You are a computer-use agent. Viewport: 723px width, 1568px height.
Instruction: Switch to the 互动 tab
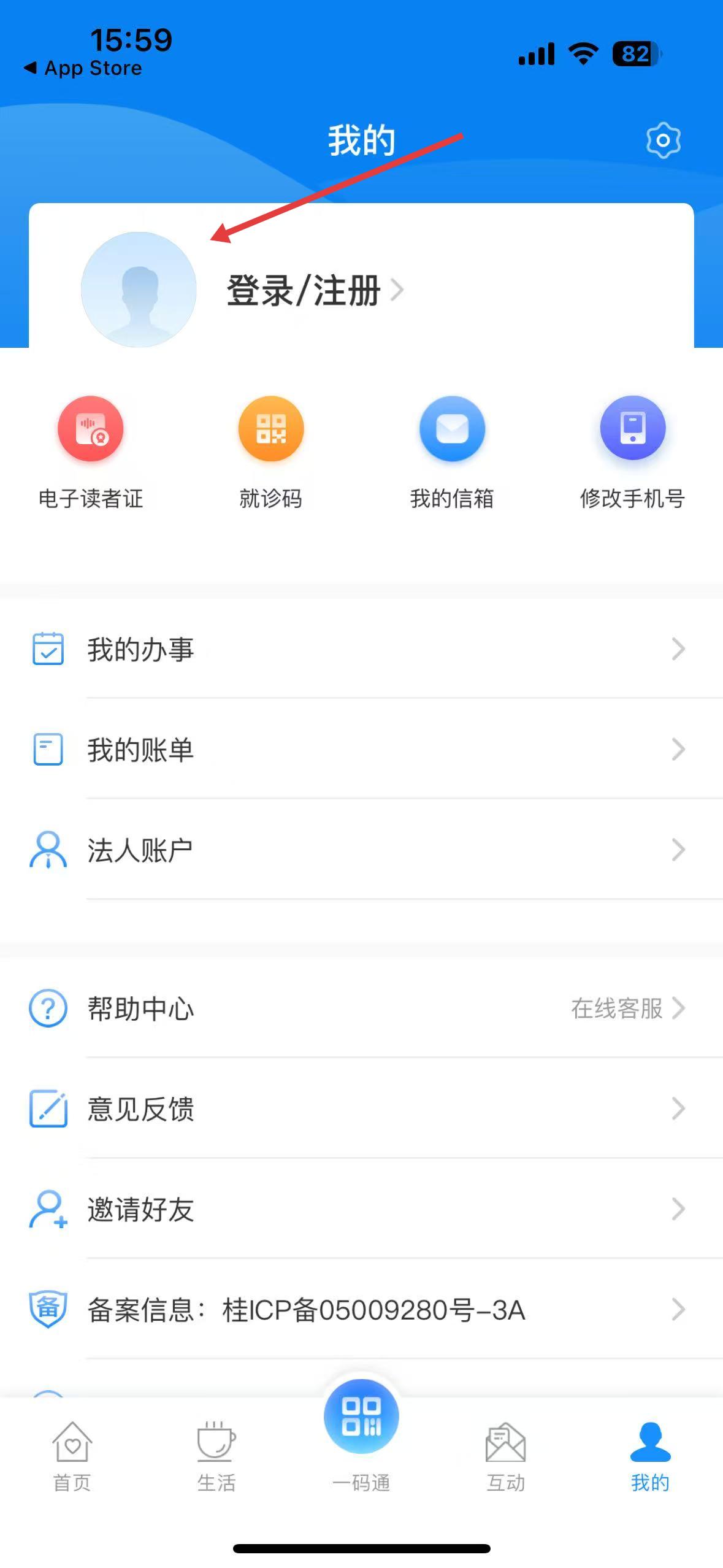pyautogui.click(x=506, y=1457)
